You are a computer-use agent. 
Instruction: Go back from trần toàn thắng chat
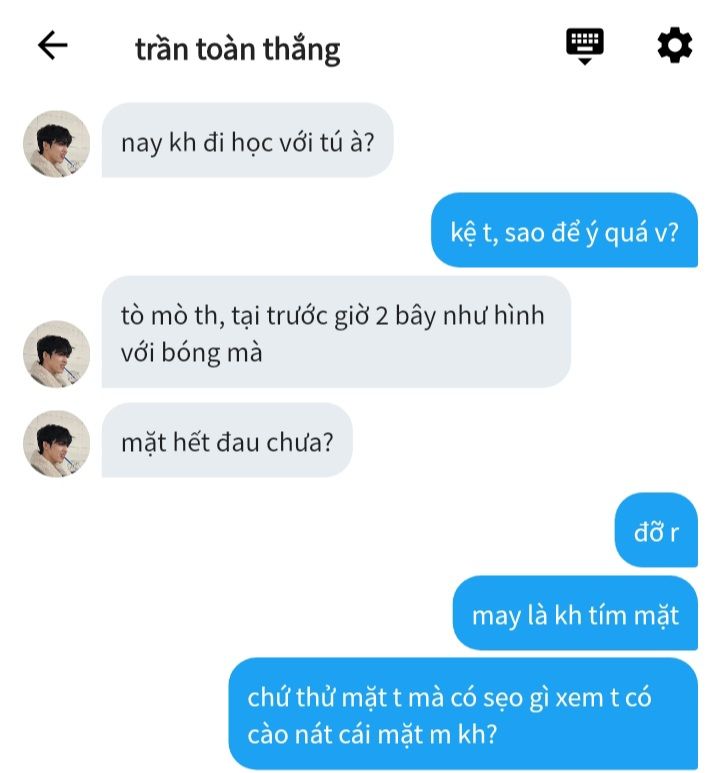(x=52, y=46)
